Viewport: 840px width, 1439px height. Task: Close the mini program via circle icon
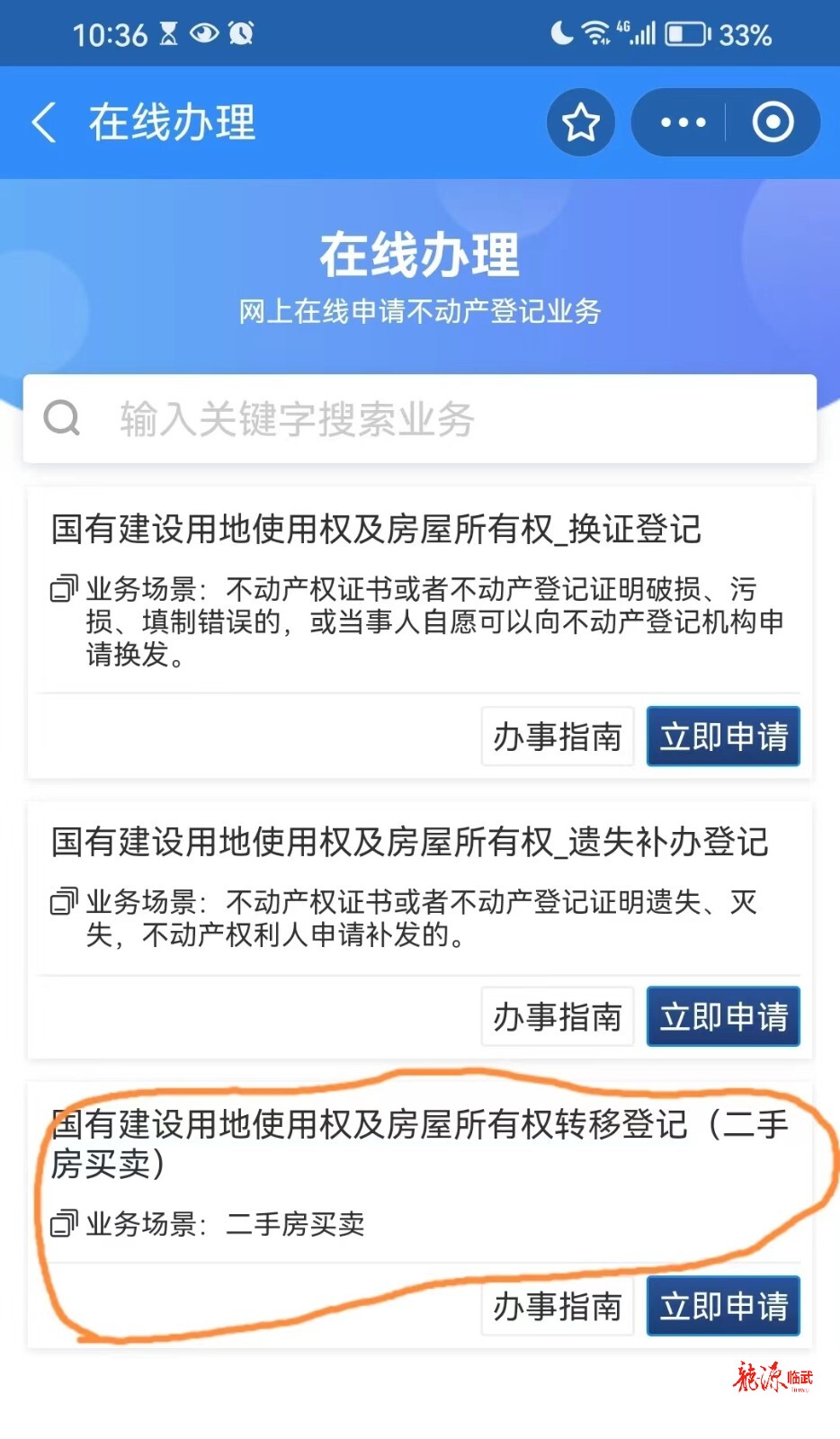click(x=773, y=122)
